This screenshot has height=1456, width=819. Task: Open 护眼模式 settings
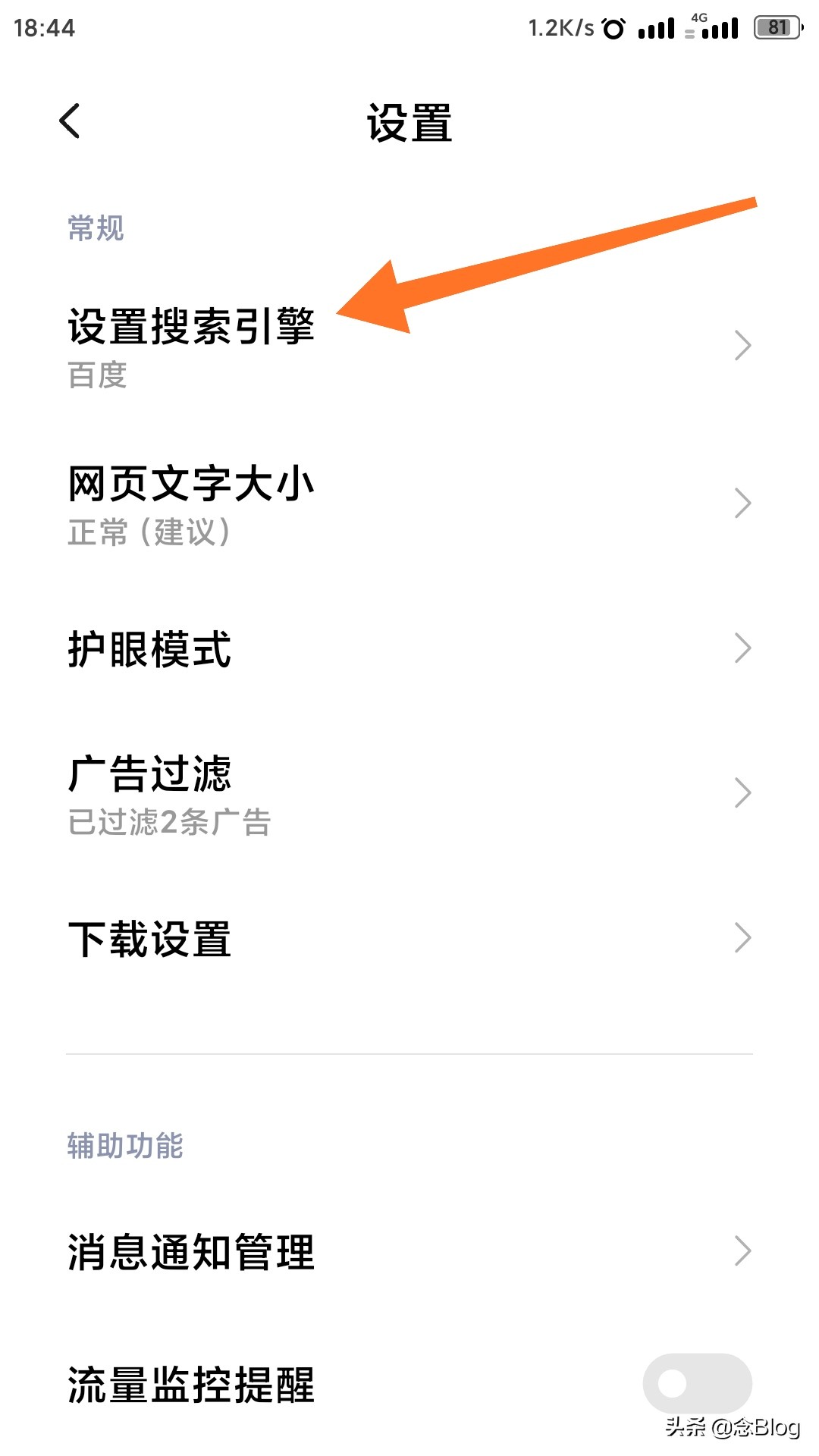pos(149,648)
